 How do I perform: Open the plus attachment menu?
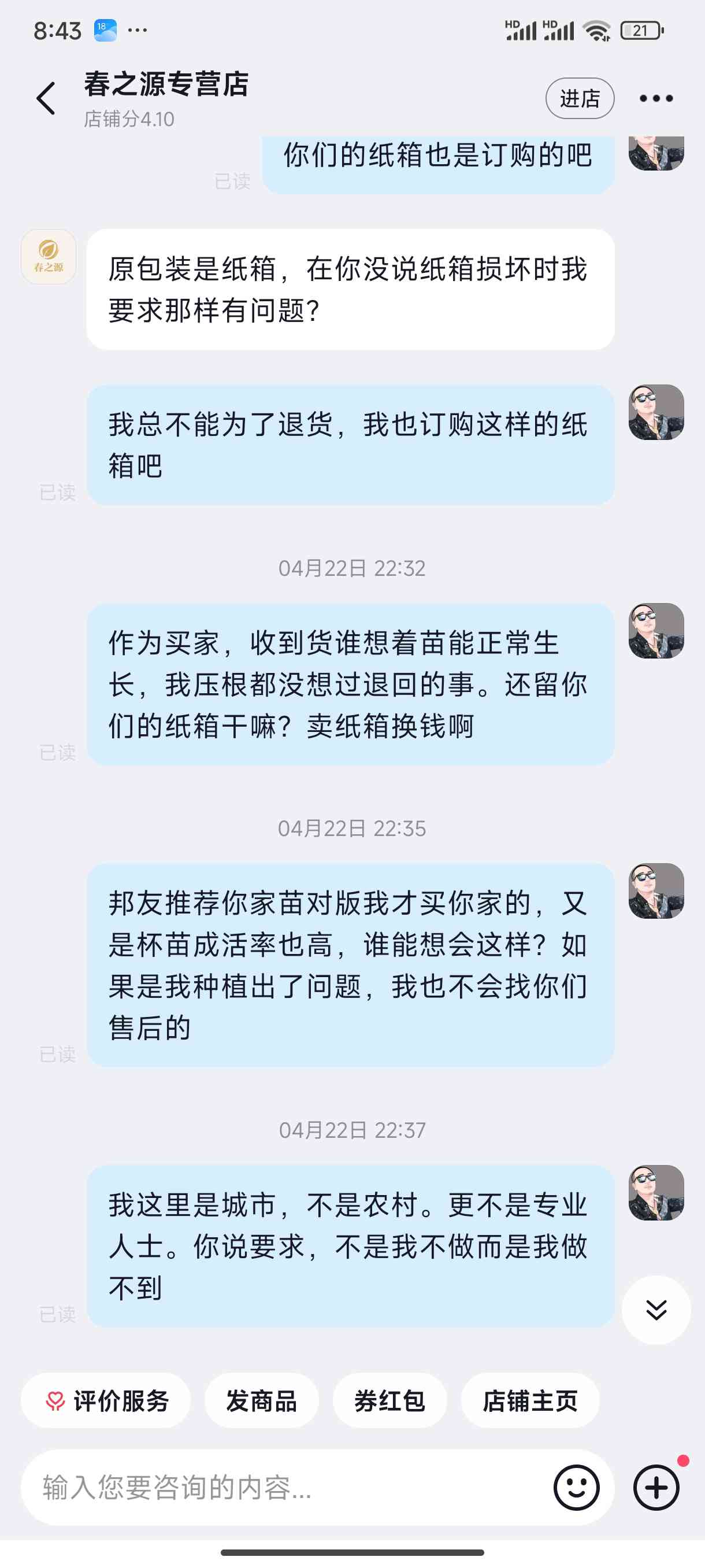coord(656,1488)
